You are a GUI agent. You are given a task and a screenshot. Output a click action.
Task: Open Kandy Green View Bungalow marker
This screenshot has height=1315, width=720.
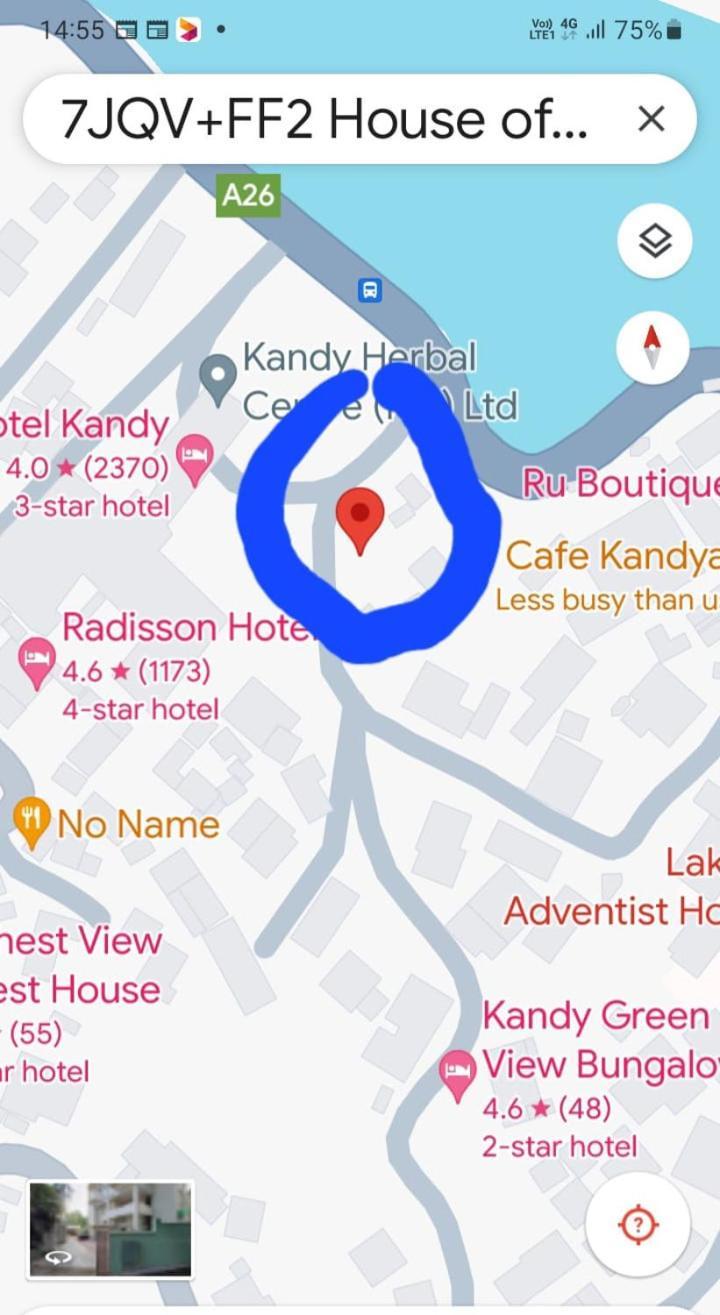457,1073
